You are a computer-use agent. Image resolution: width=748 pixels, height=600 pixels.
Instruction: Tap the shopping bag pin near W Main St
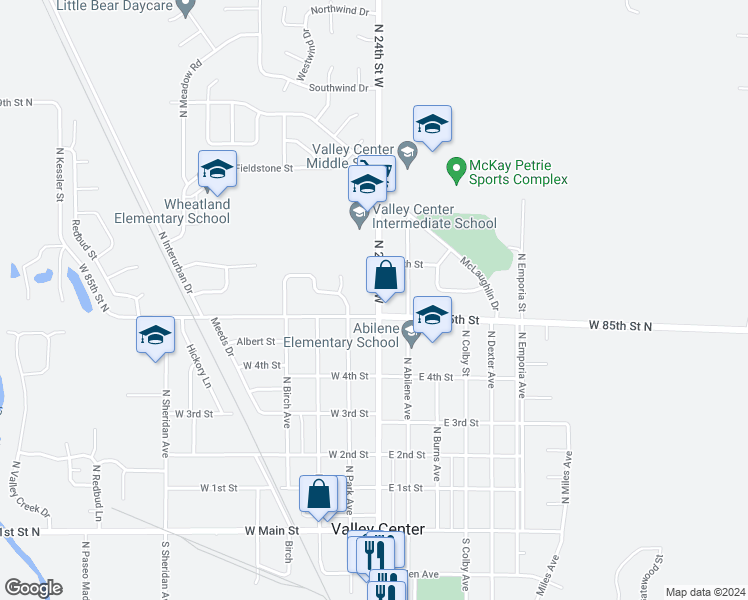pos(319,495)
